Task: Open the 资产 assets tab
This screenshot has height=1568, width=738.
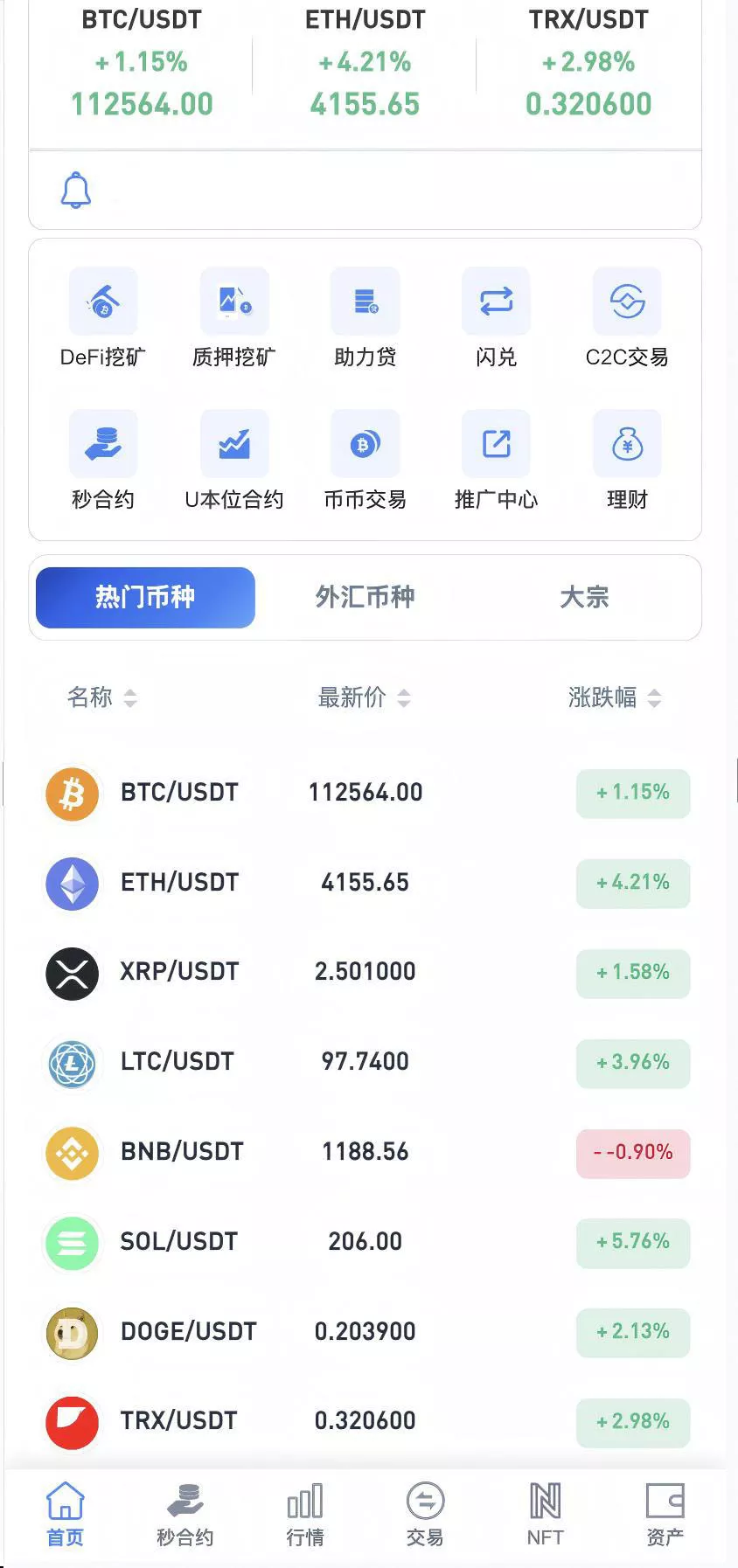Action: [x=665, y=1514]
